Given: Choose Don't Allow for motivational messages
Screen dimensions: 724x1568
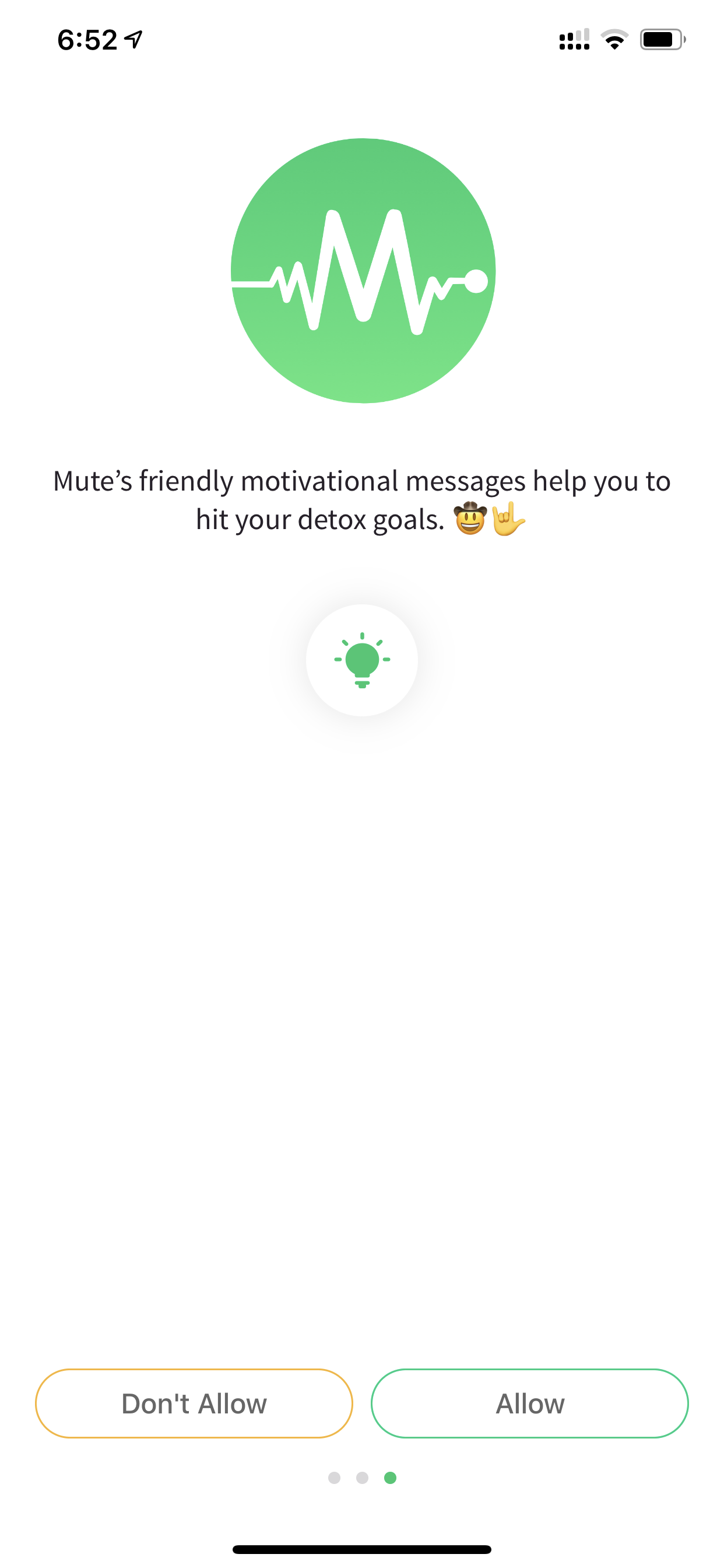Looking at the screenshot, I should point(194,1403).
